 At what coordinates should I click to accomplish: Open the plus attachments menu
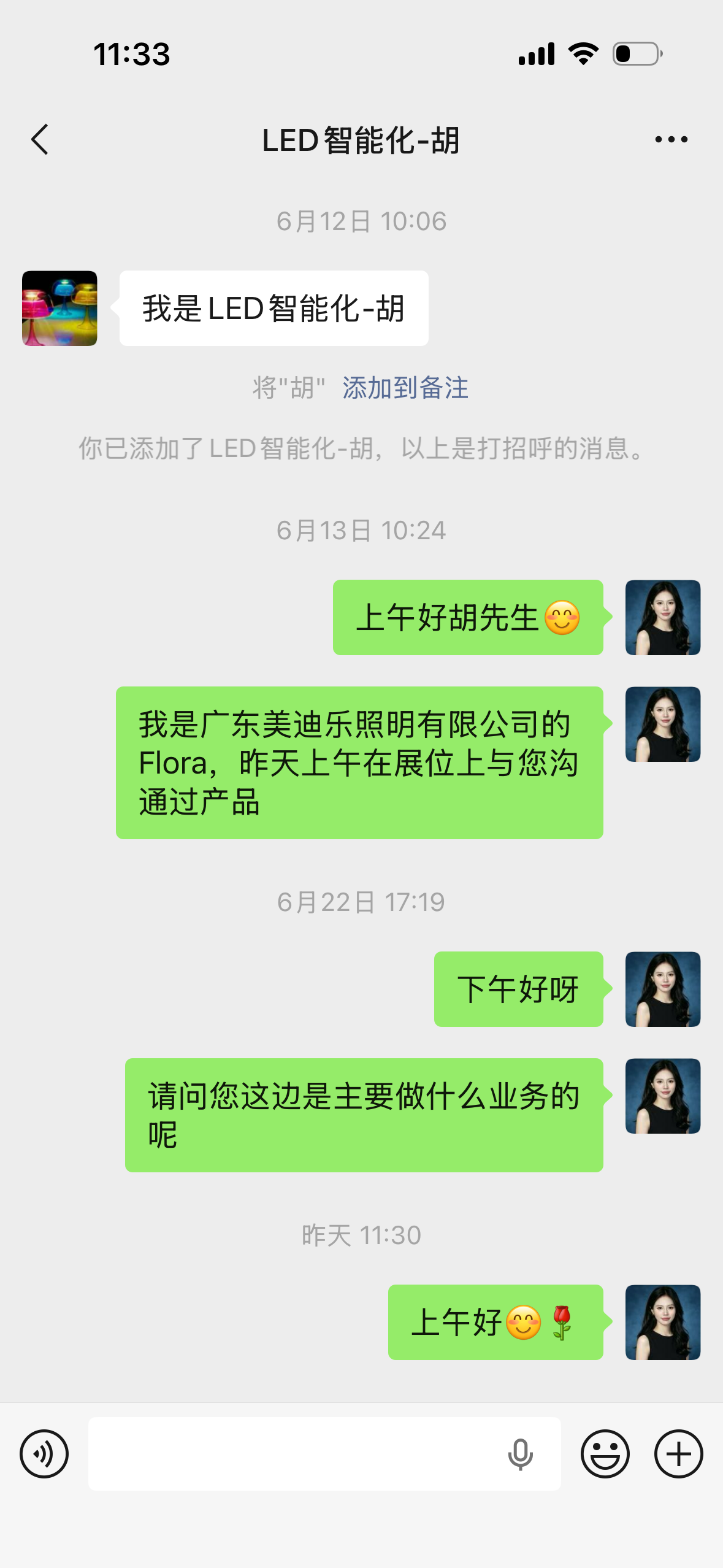pos(678,1454)
